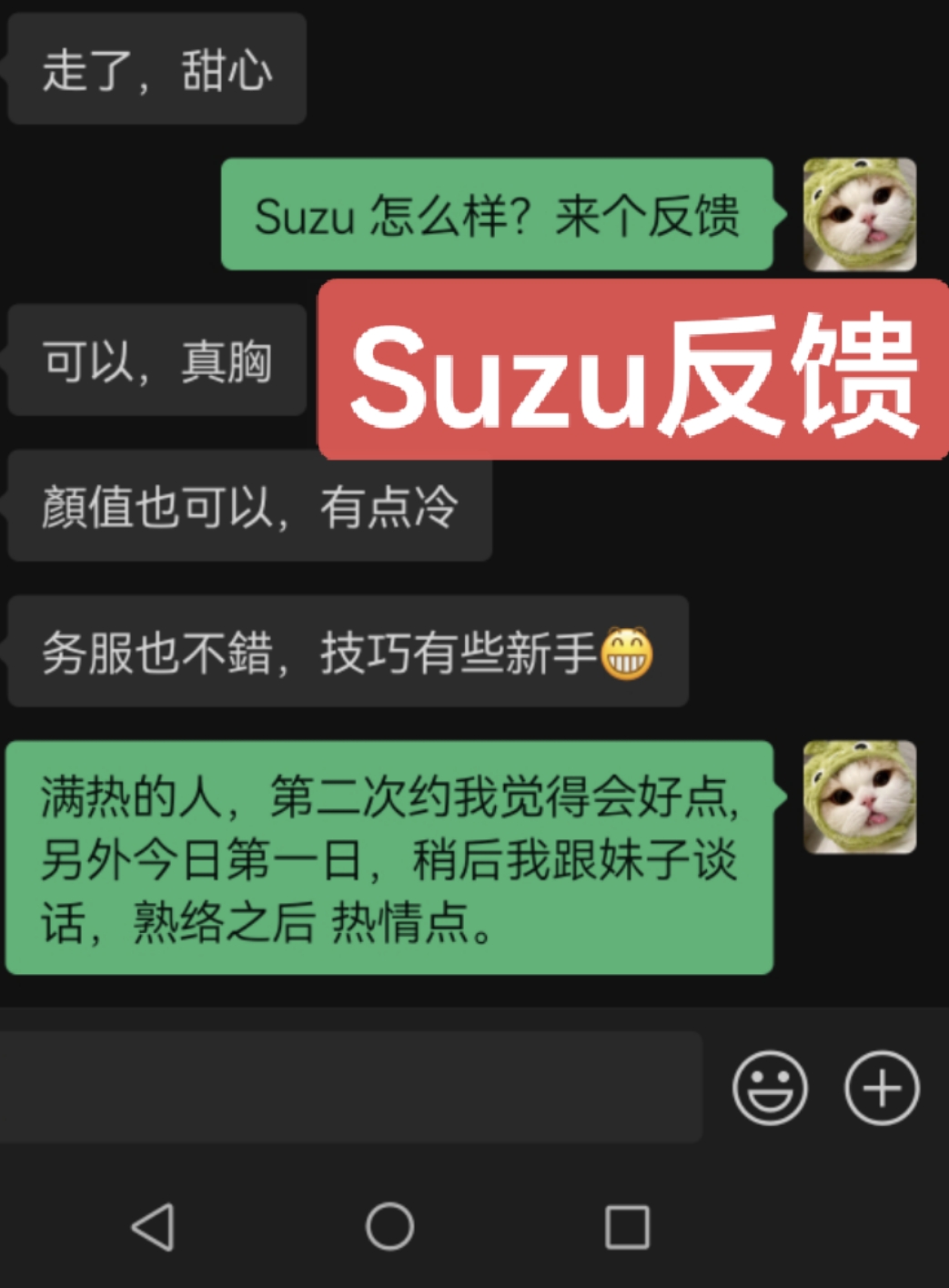Go back using system back button
Screen dimensions: 949x1288
[x=153, y=1227]
